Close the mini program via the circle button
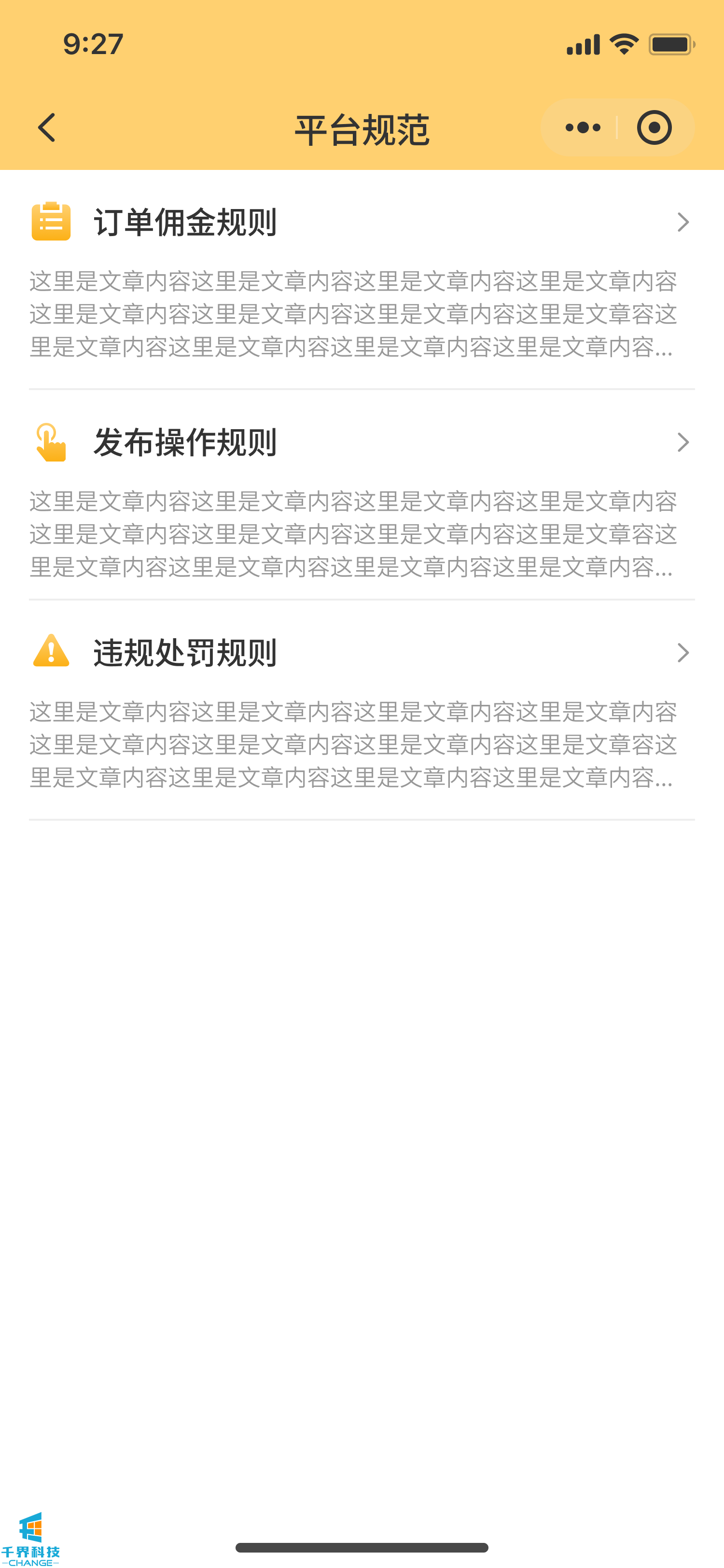 coord(654,128)
